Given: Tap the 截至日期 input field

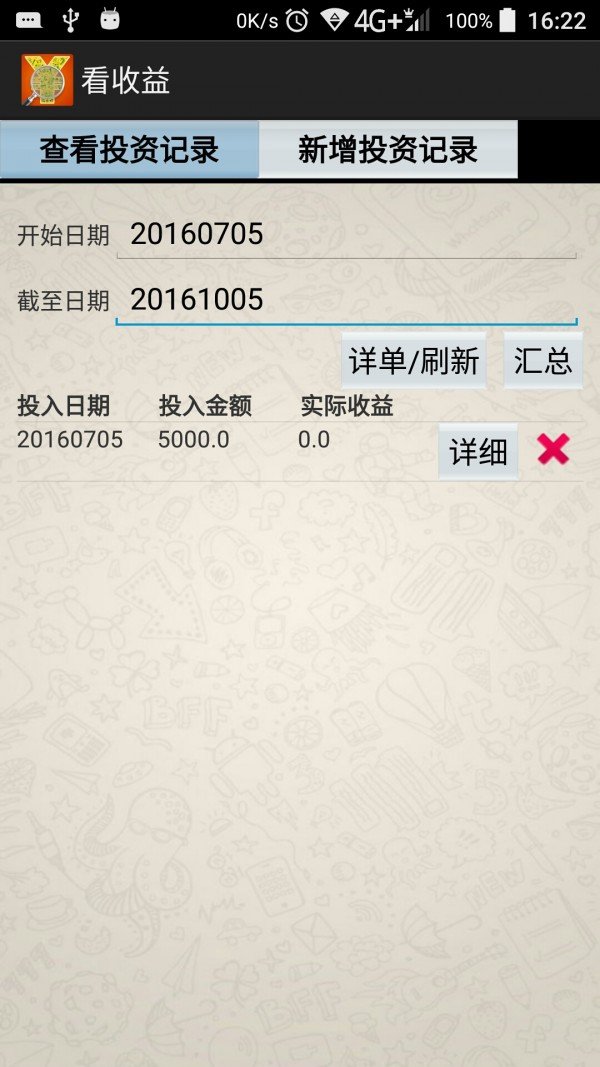Looking at the screenshot, I should point(346,299).
